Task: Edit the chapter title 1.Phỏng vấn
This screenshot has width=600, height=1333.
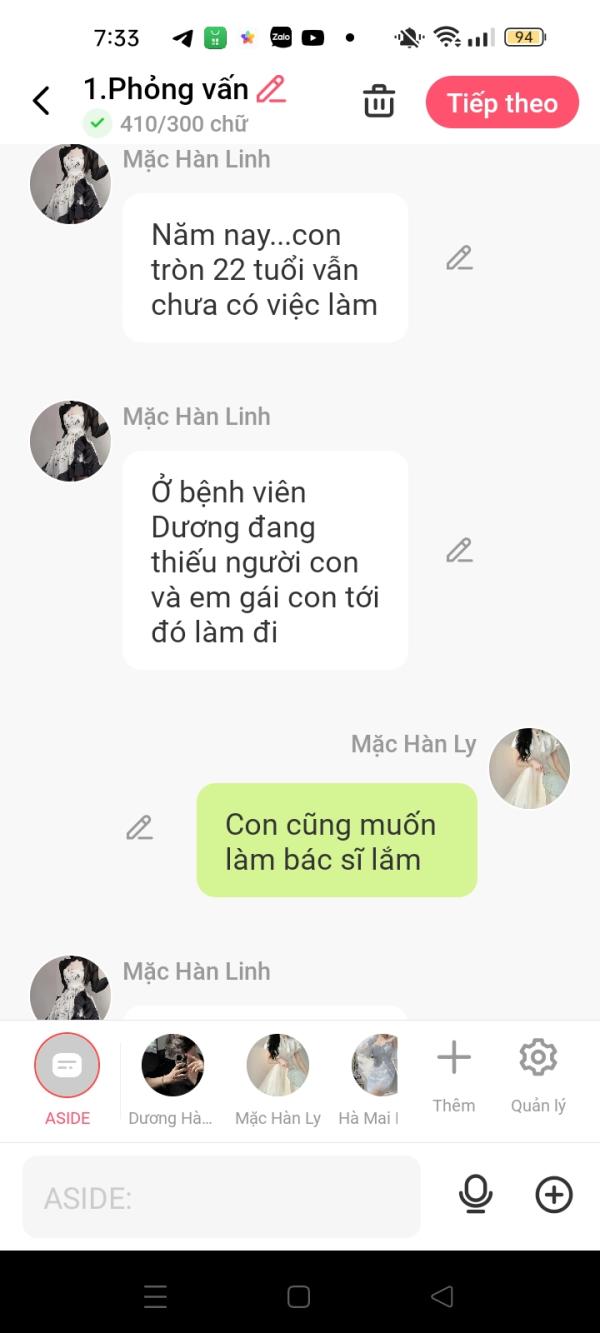Action: coord(271,89)
